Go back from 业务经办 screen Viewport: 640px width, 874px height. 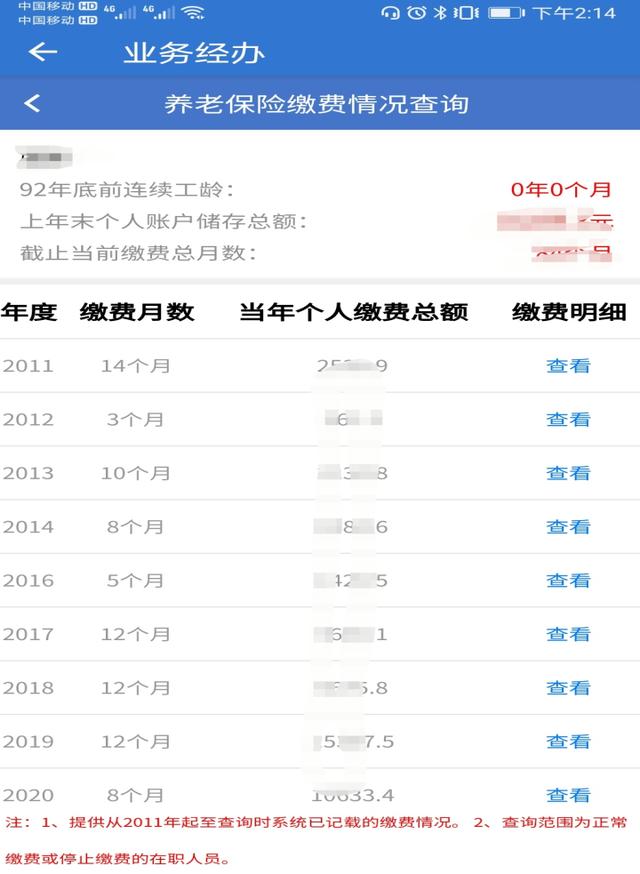pyautogui.click(x=42, y=53)
